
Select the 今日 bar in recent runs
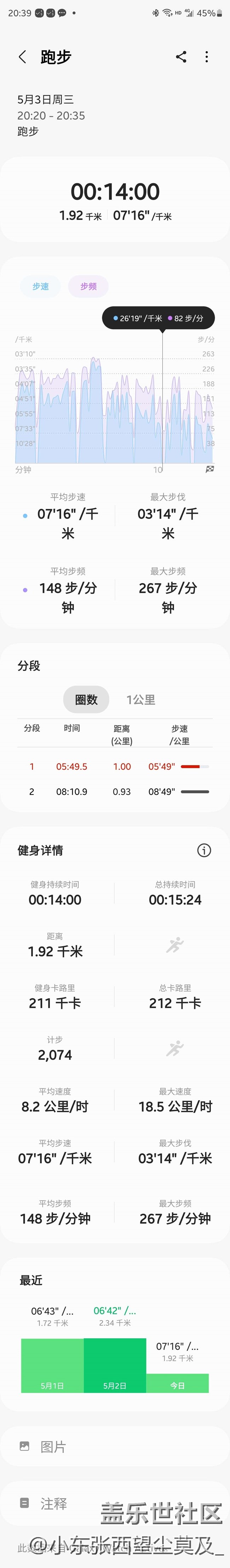click(177, 1383)
